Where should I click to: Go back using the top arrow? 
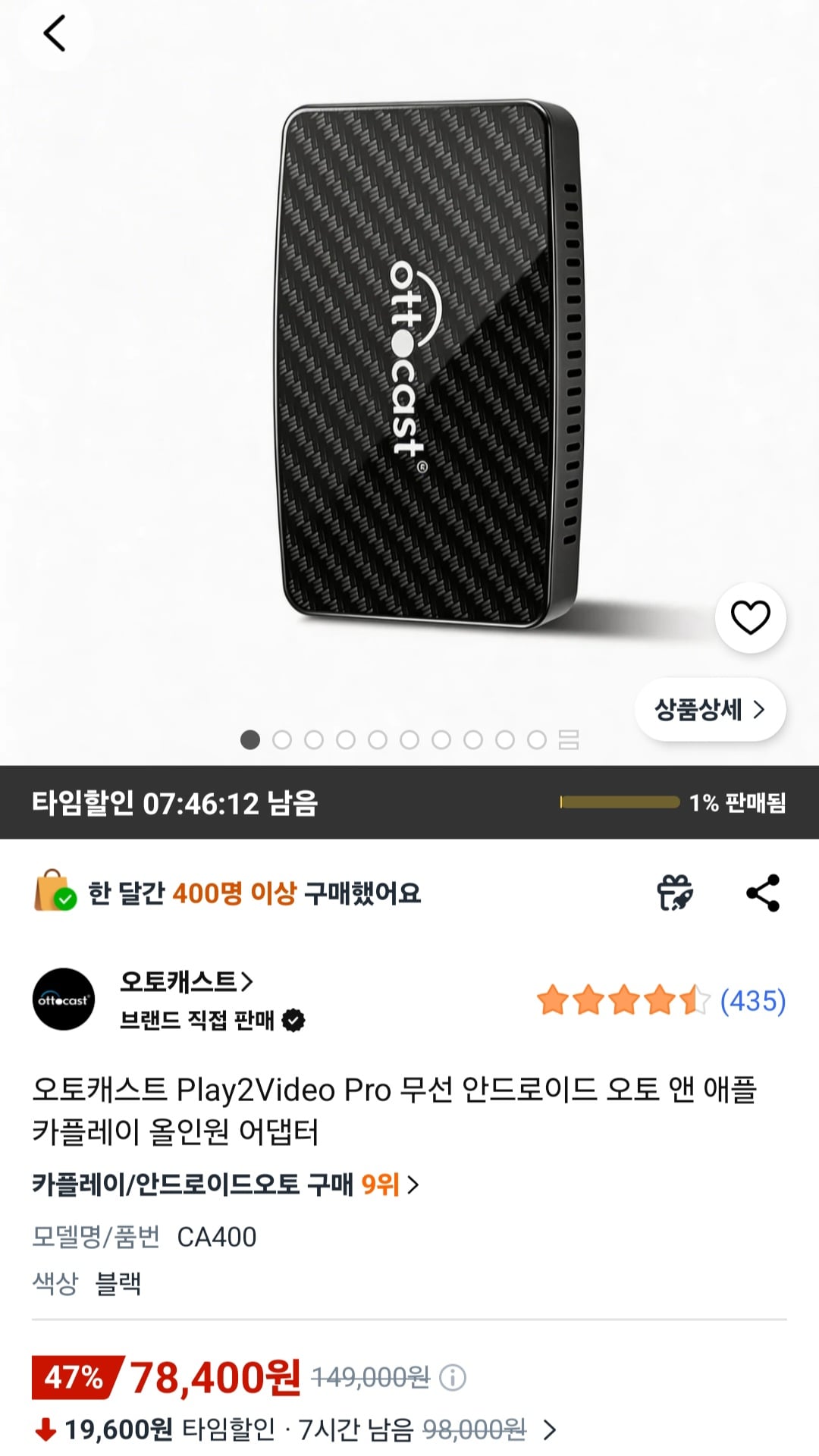tap(55, 34)
